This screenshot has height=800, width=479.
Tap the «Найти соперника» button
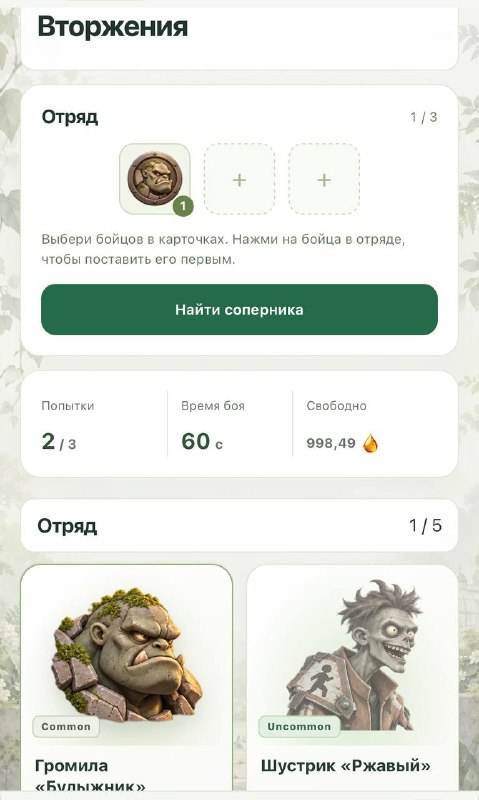click(x=239, y=310)
